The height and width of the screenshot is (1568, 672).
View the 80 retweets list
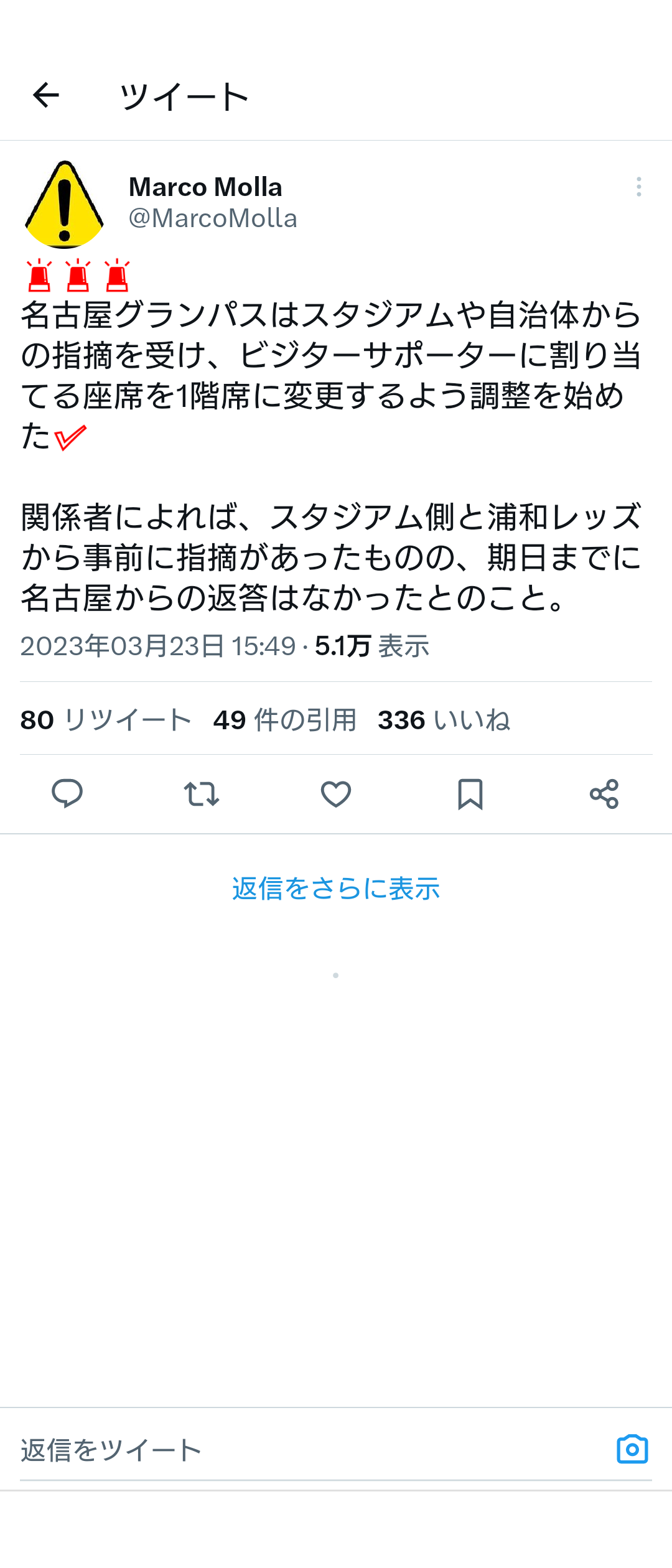coord(106,720)
